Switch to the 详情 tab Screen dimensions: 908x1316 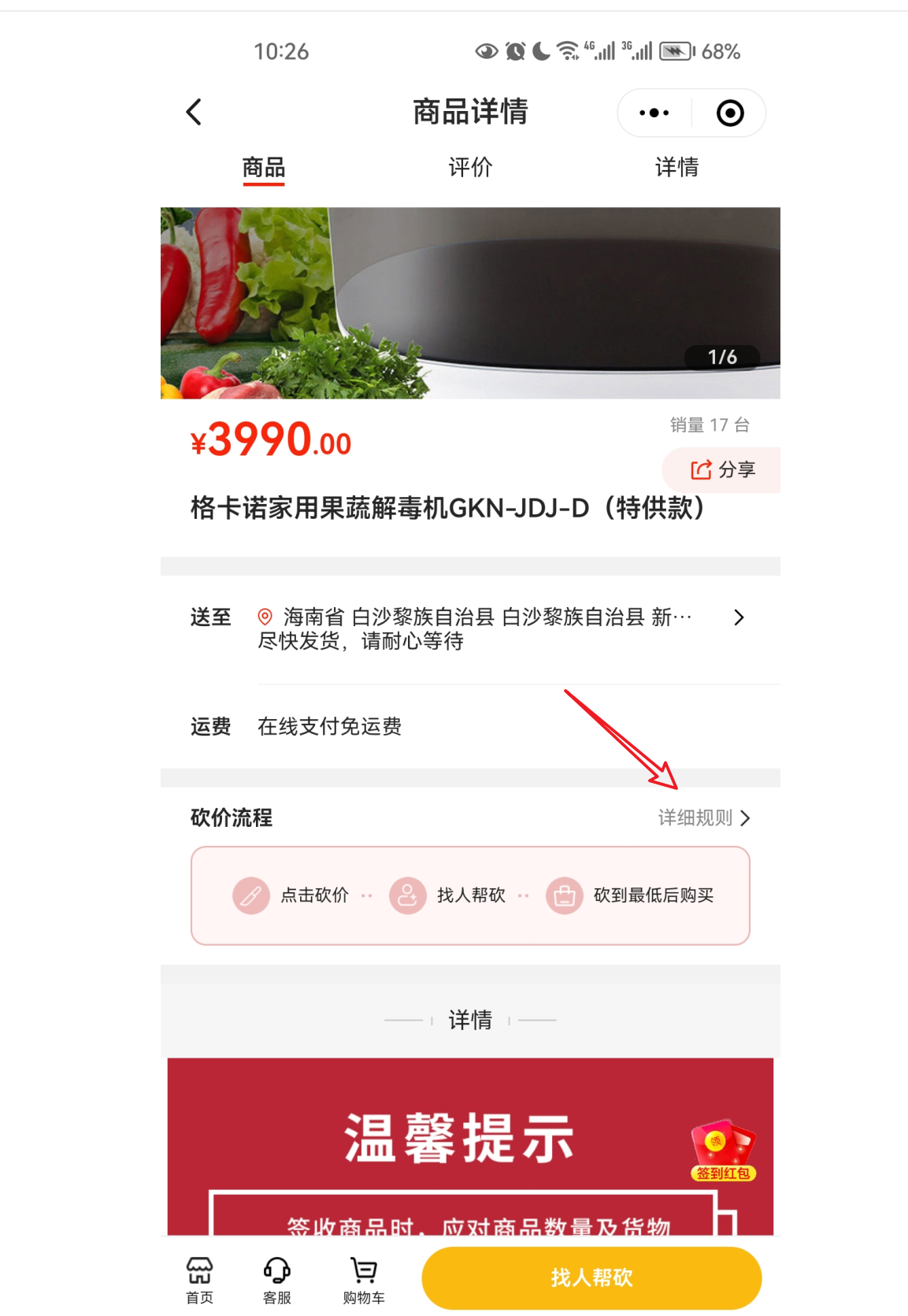(676, 167)
